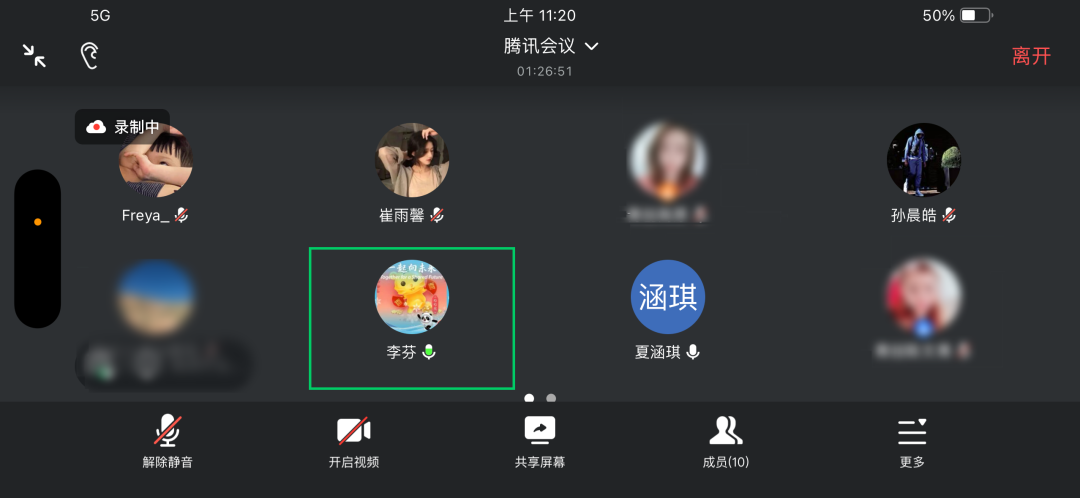Open the 更多 menu

(x=912, y=441)
